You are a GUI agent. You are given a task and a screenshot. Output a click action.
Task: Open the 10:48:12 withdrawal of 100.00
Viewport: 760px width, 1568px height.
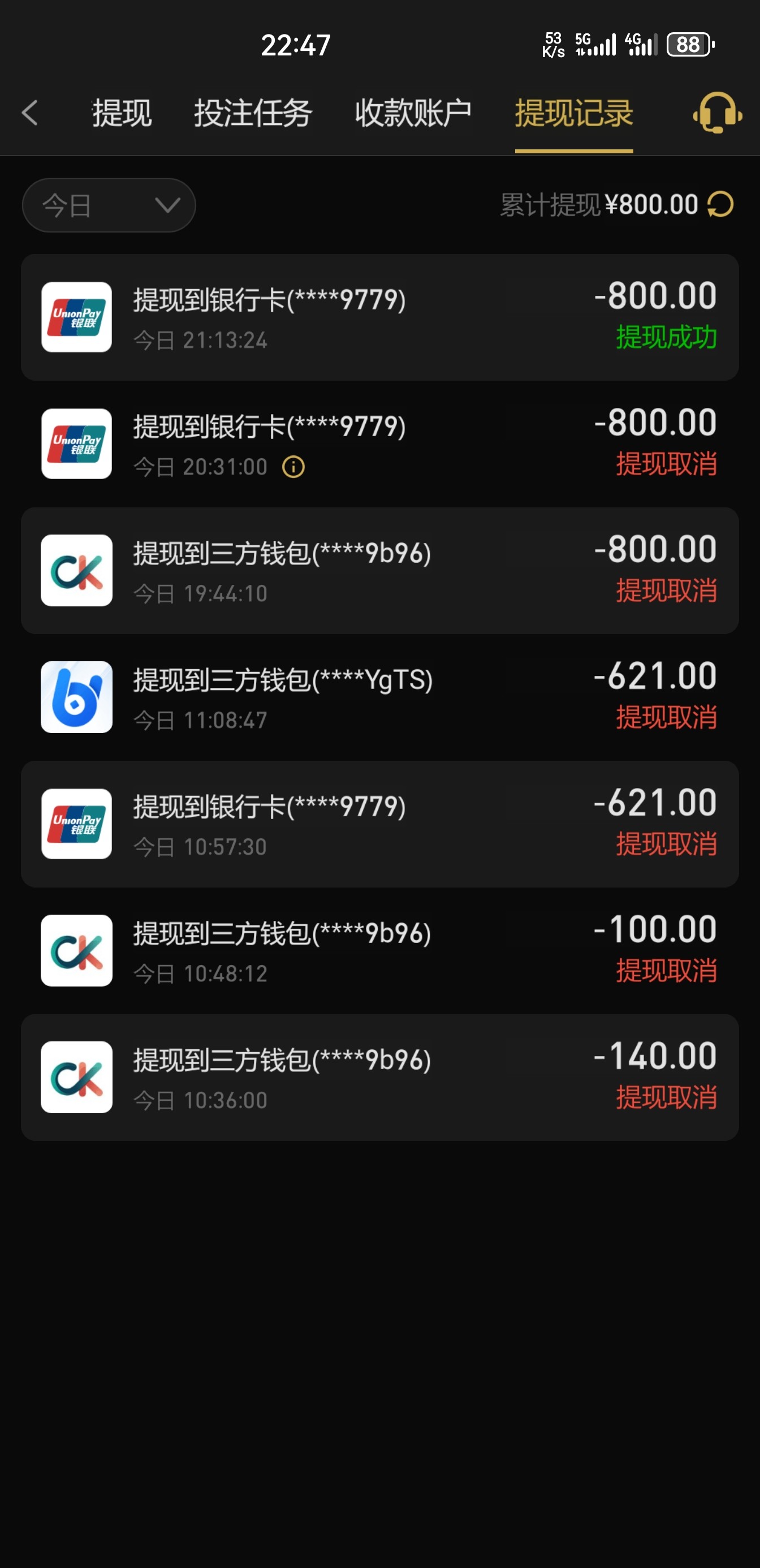point(379,951)
